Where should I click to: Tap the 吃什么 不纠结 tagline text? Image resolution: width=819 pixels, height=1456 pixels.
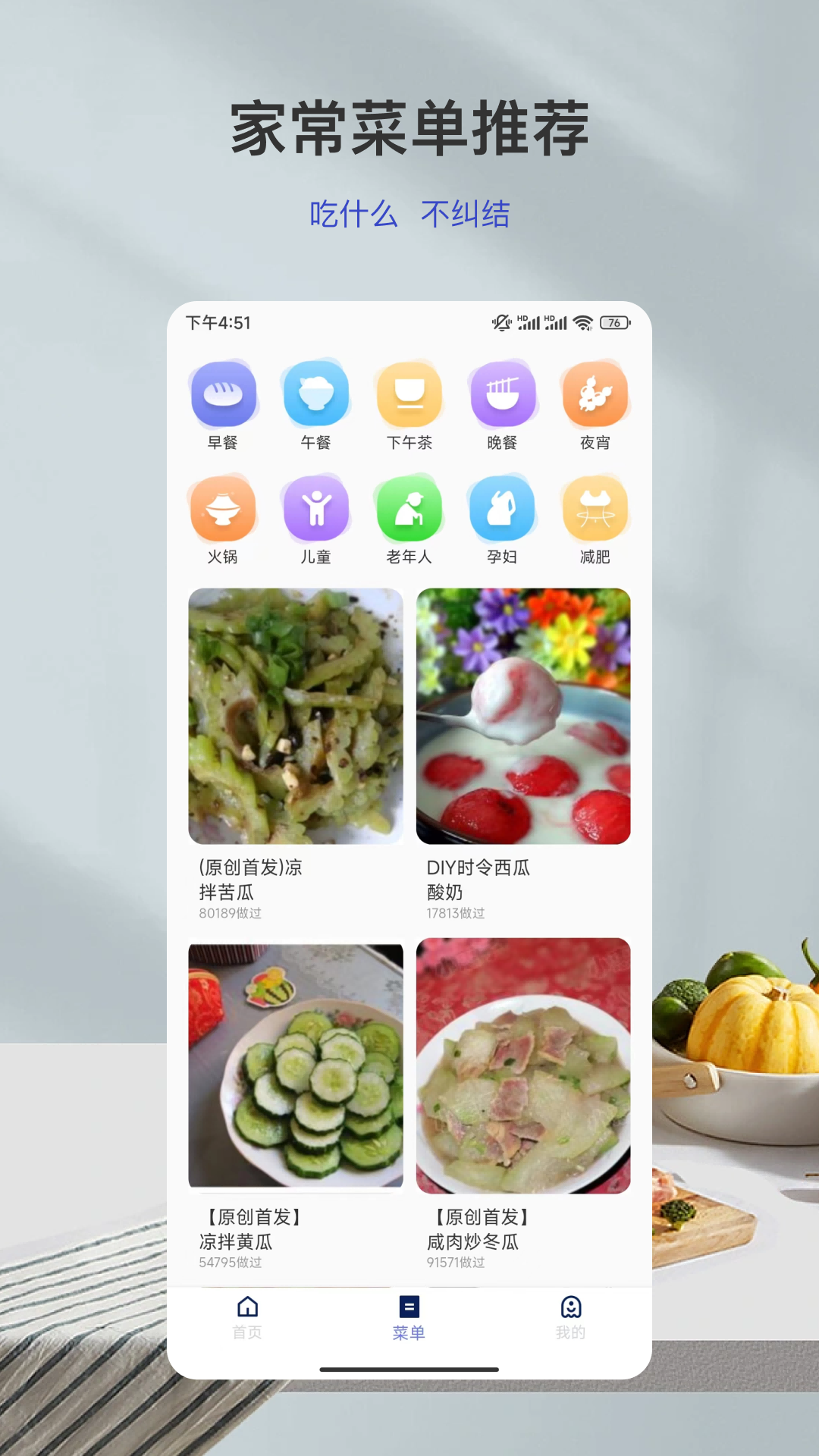click(x=409, y=215)
